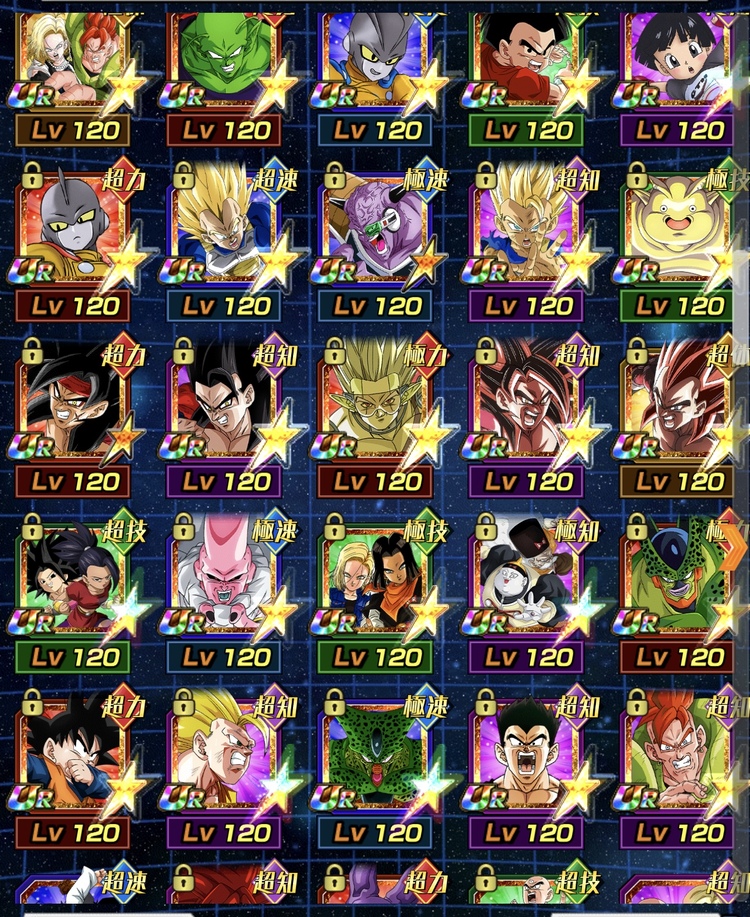Open the pink Majin Buu 極速 card
Image resolution: width=750 pixels, height=917 pixels.
[x=225, y=588]
